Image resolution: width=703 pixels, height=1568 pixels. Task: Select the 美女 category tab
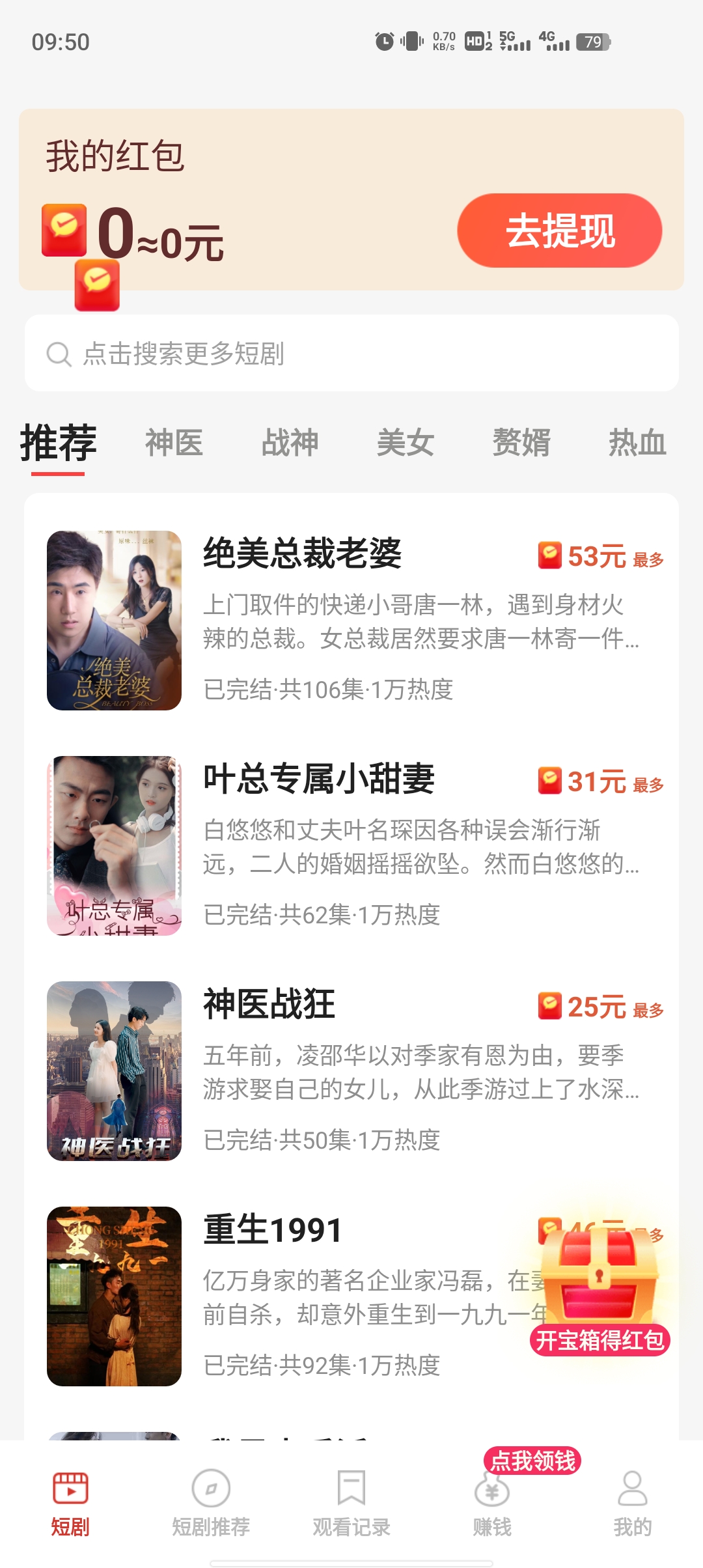click(x=405, y=443)
